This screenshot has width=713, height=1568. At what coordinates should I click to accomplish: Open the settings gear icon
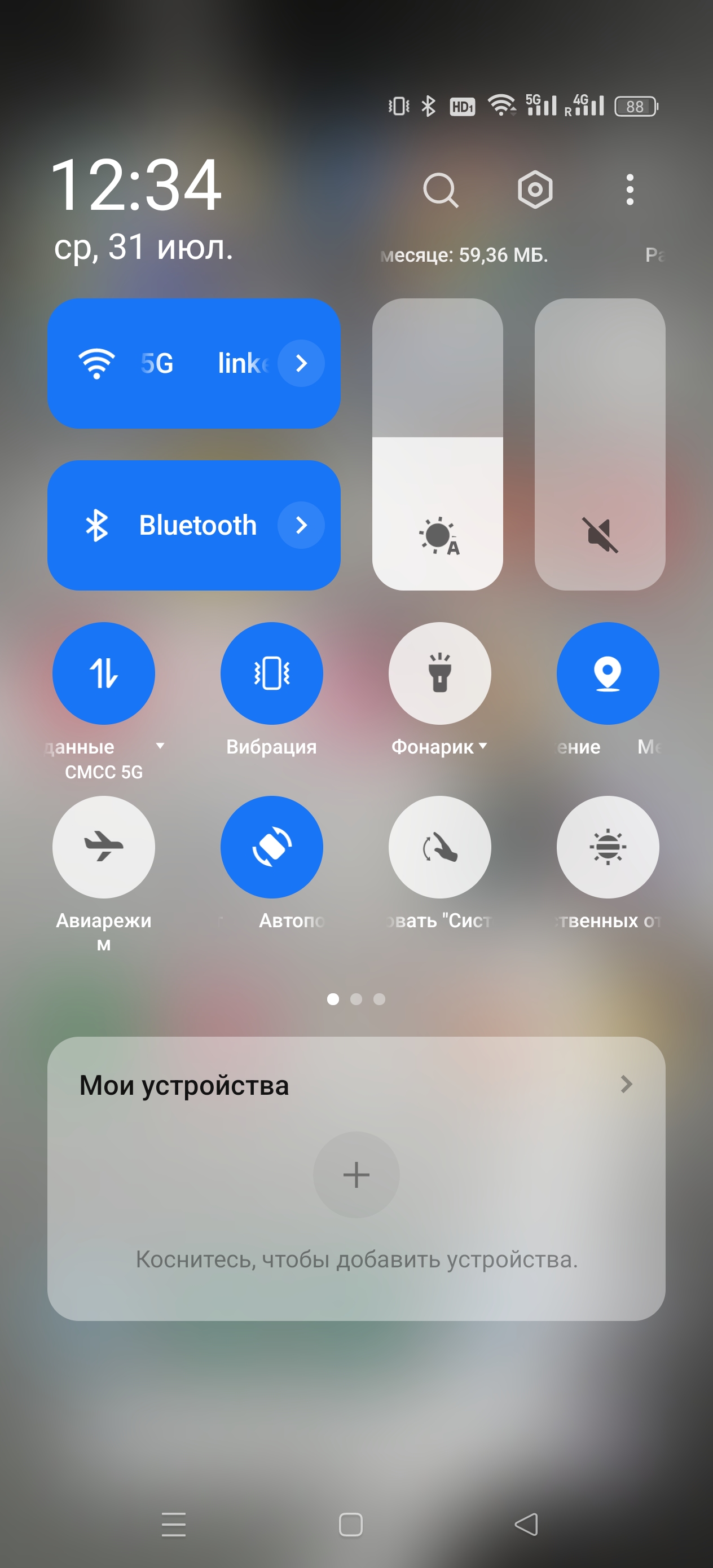pos(535,190)
